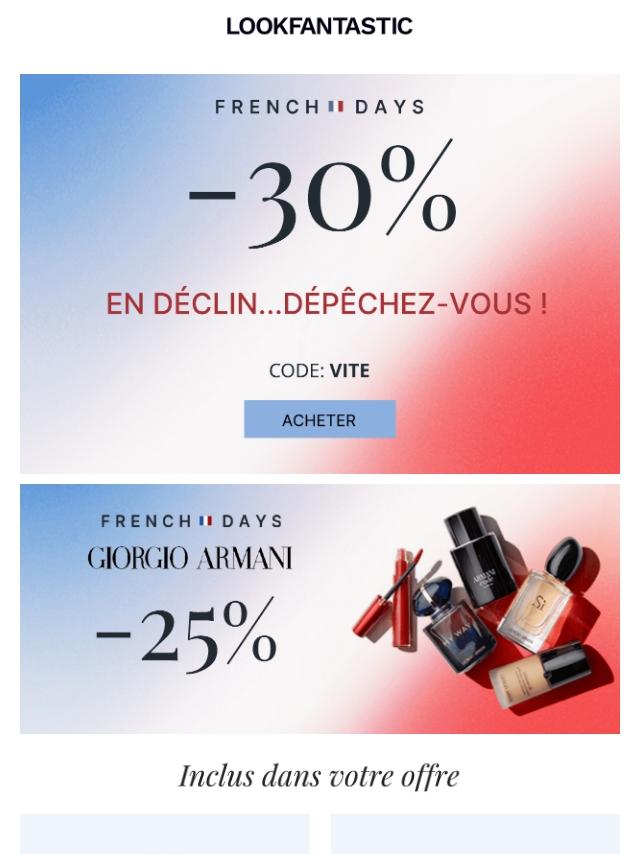Tap the ACHETER button
Image resolution: width=640 pixels, height=854 pixels.
(319, 420)
